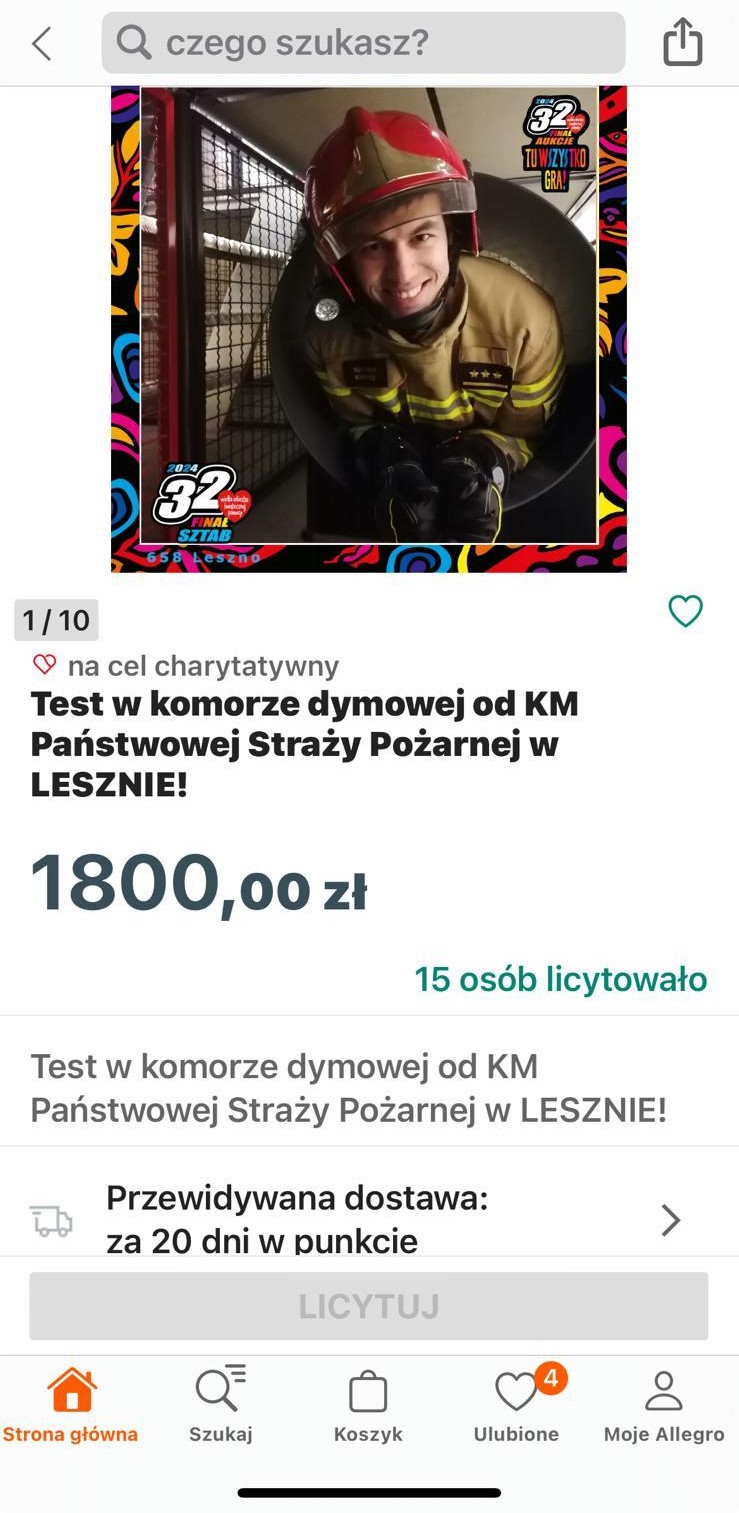This screenshot has height=1513, width=739.
Task: Switch to Strona główna tab
Action: click(71, 1406)
